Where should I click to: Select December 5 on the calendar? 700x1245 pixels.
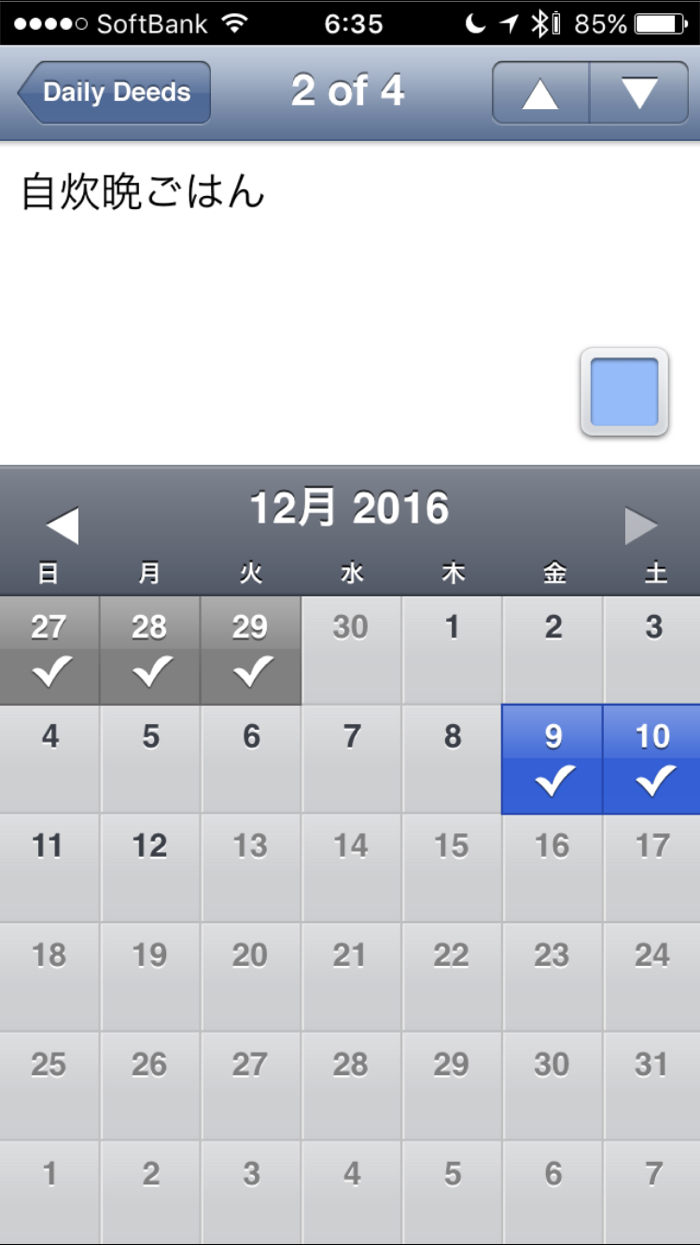click(x=150, y=759)
